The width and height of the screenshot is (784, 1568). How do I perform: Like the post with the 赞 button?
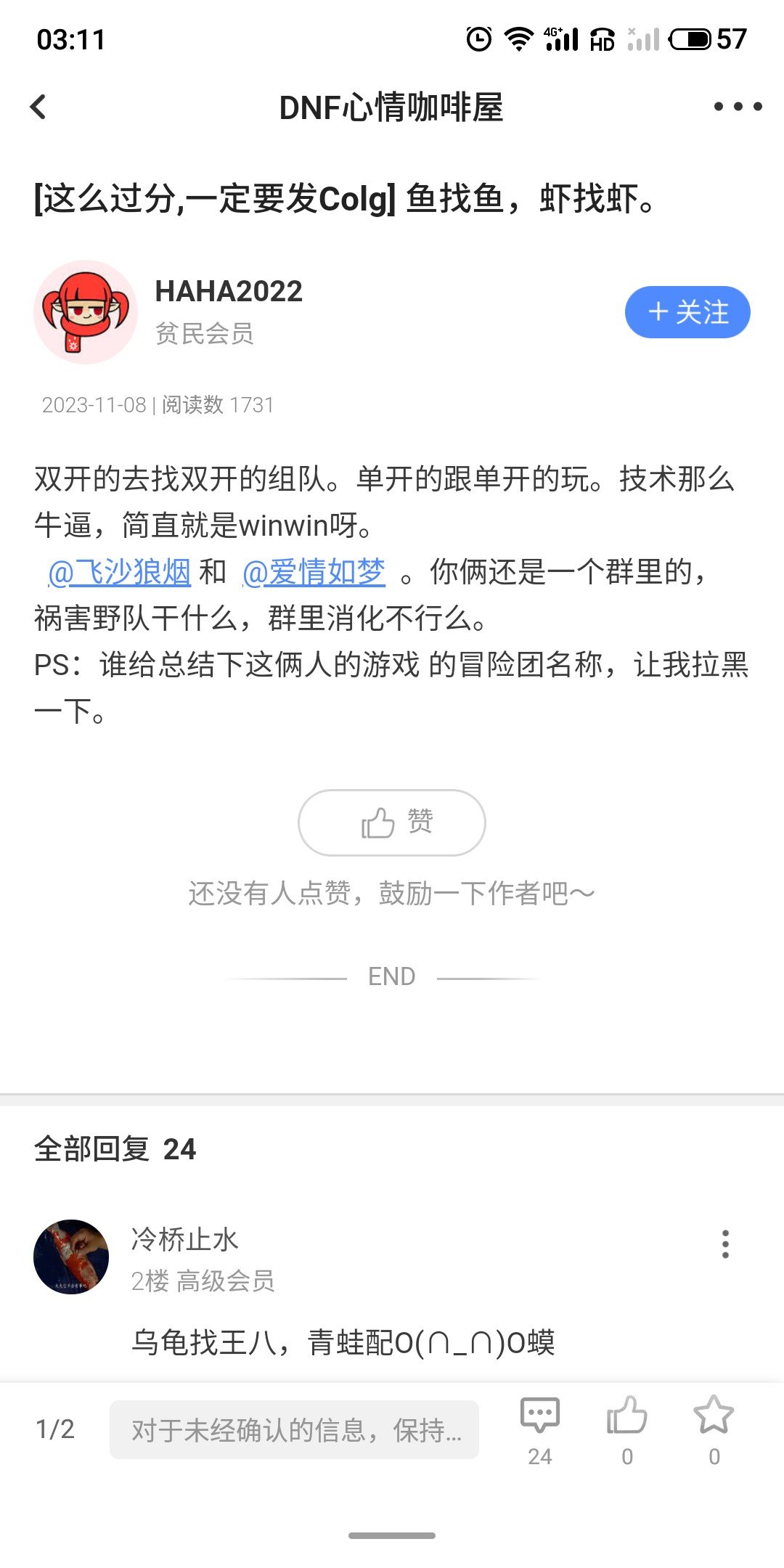(x=391, y=822)
